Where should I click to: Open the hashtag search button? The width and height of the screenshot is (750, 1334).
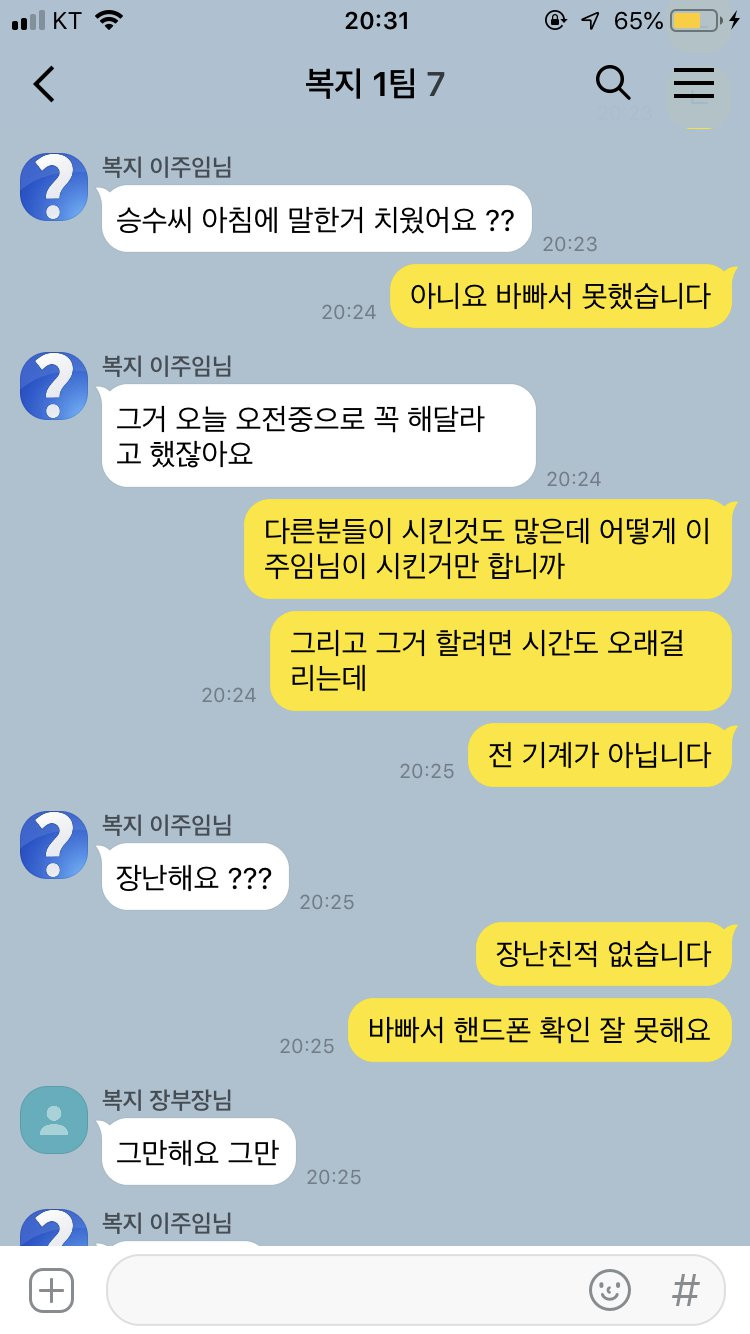click(685, 1290)
